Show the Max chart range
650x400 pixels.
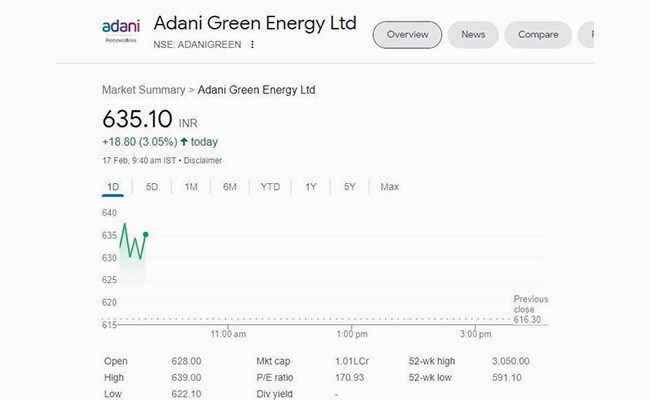tap(389, 187)
